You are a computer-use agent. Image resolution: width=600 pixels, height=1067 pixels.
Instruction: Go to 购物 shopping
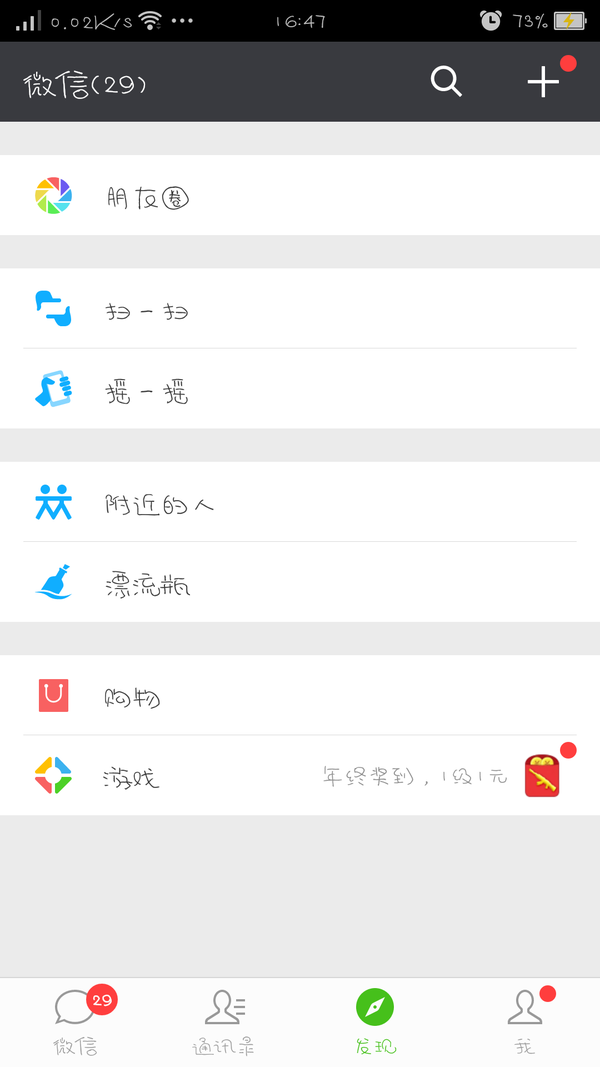tap(300, 696)
